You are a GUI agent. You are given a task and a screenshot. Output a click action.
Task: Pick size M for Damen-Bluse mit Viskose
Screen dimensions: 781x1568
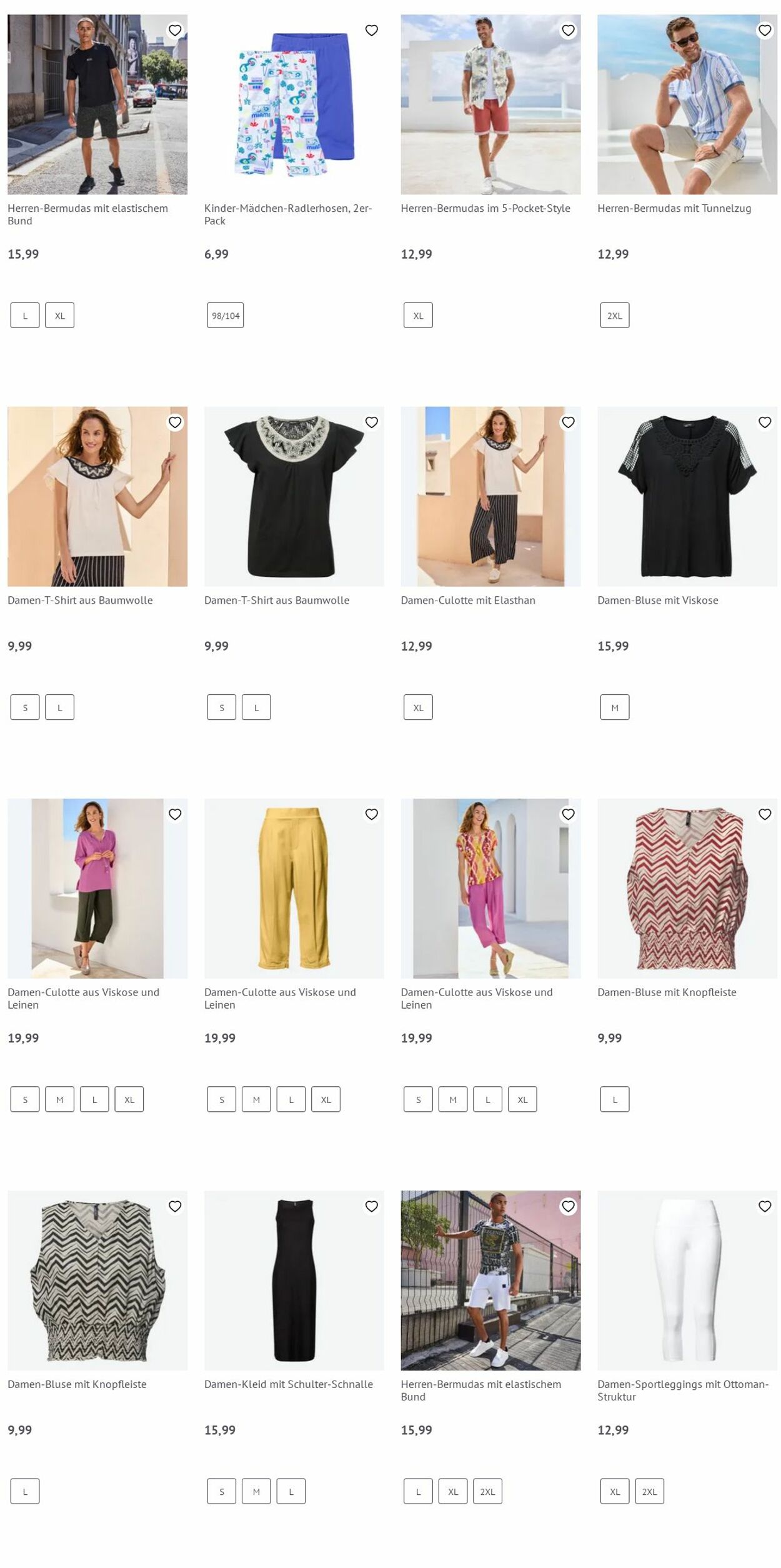tap(614, 707)
